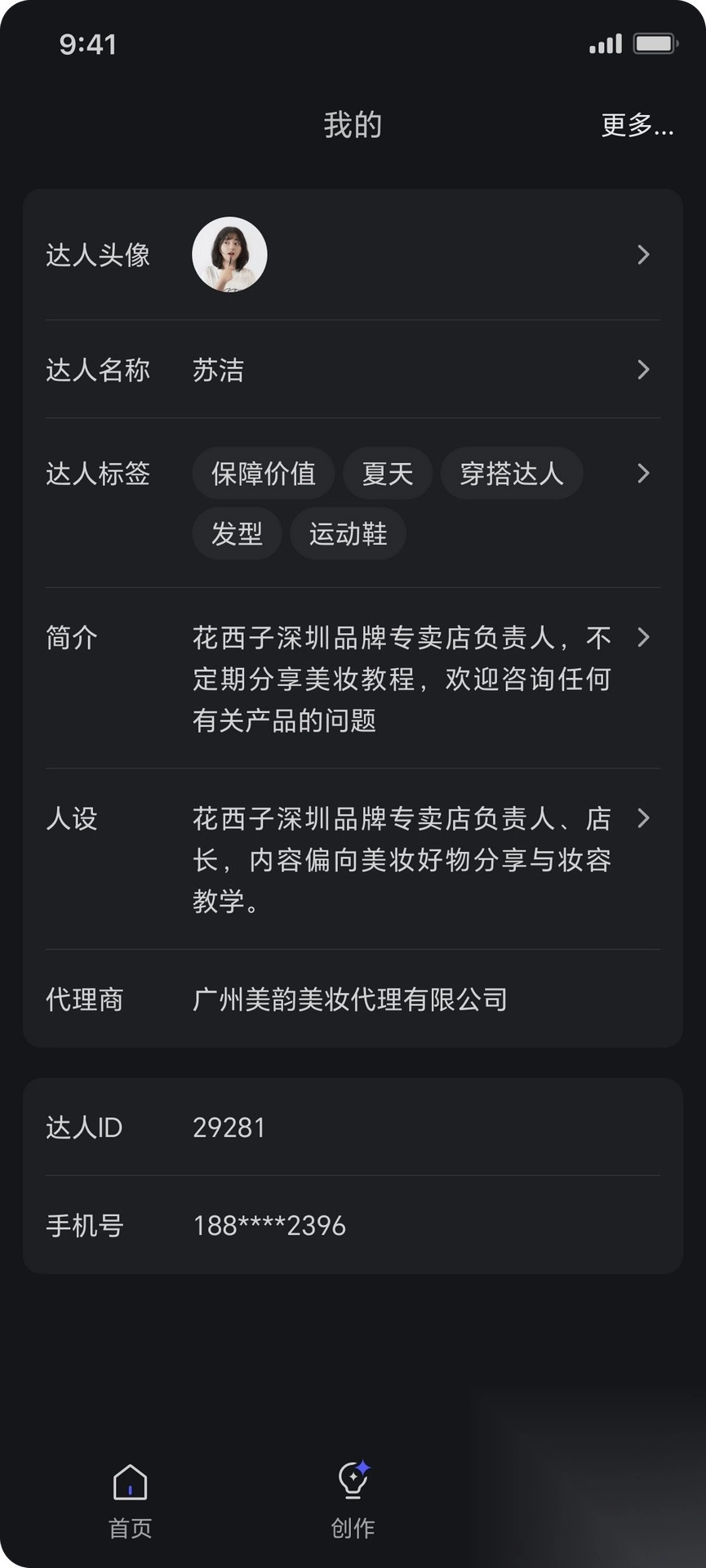Deselect the 运动鞋 tag
This screenshot has height=1568, width=706.
(x=348, y=533)
